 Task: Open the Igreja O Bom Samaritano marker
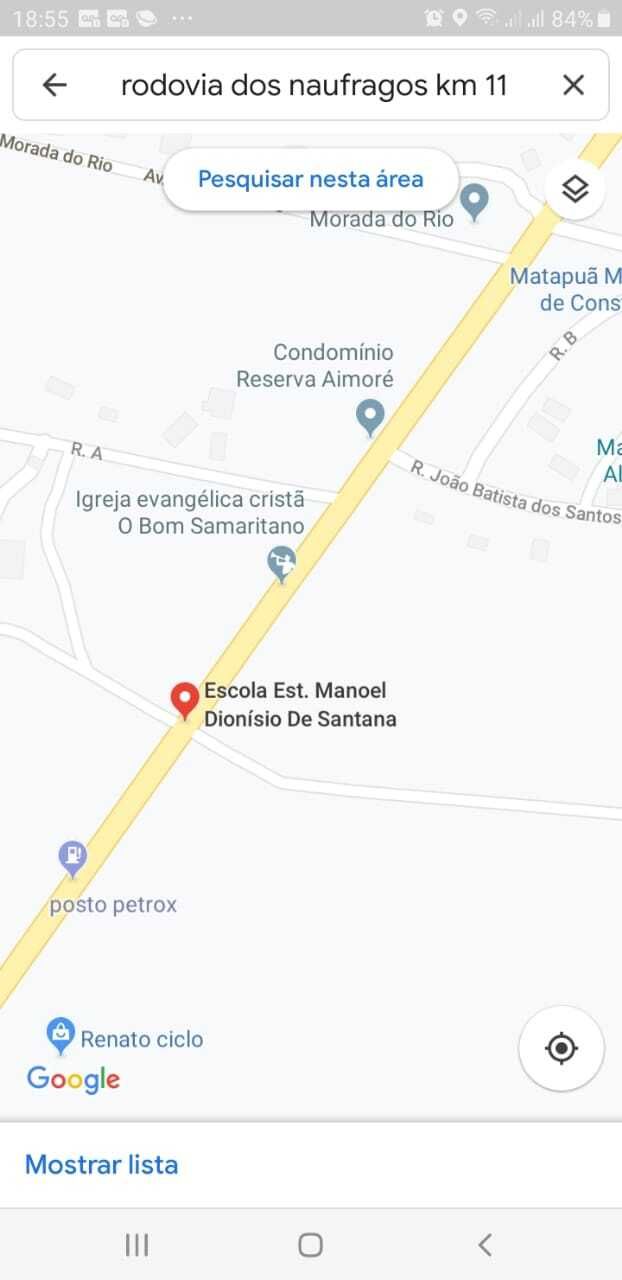click(283, 564)
